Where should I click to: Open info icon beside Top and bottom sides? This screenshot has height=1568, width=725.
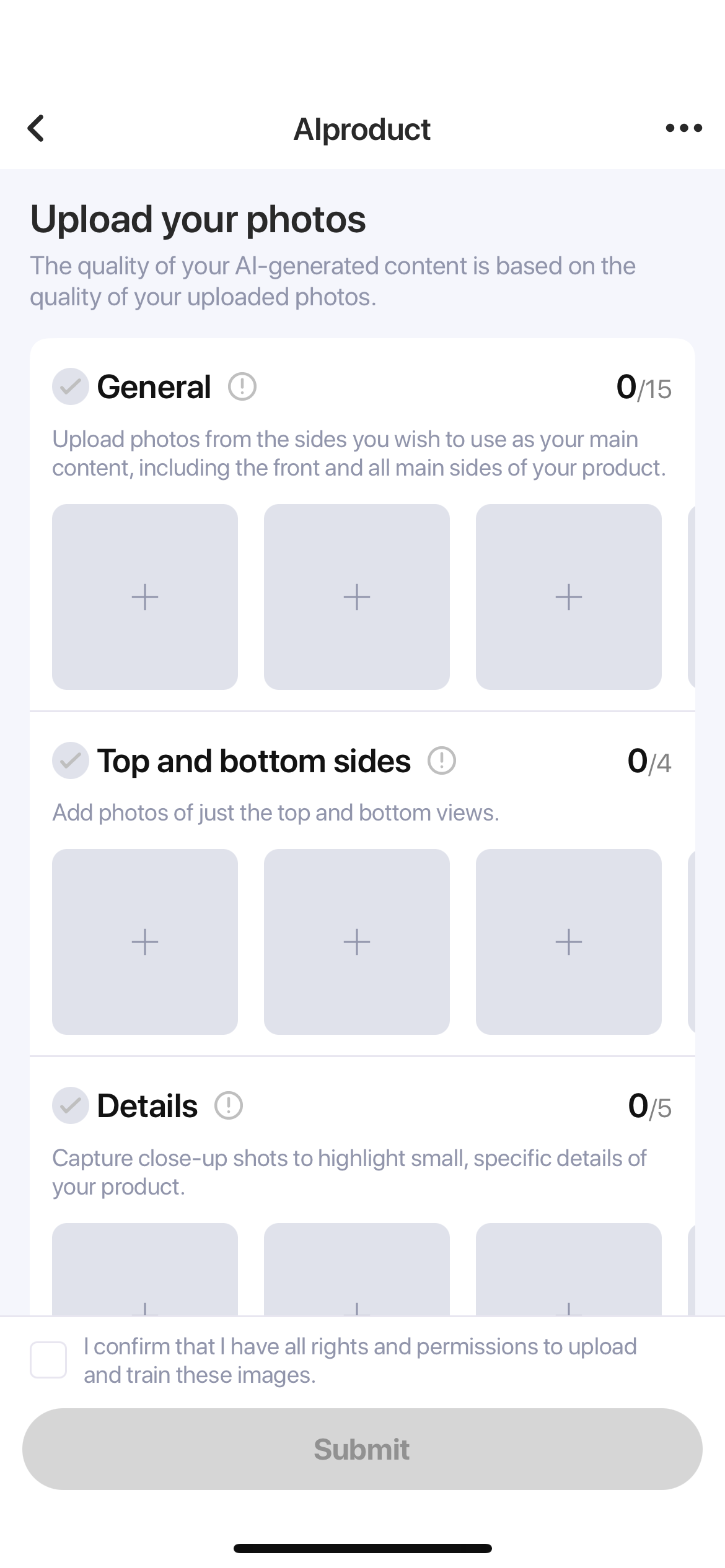point(441,760)
